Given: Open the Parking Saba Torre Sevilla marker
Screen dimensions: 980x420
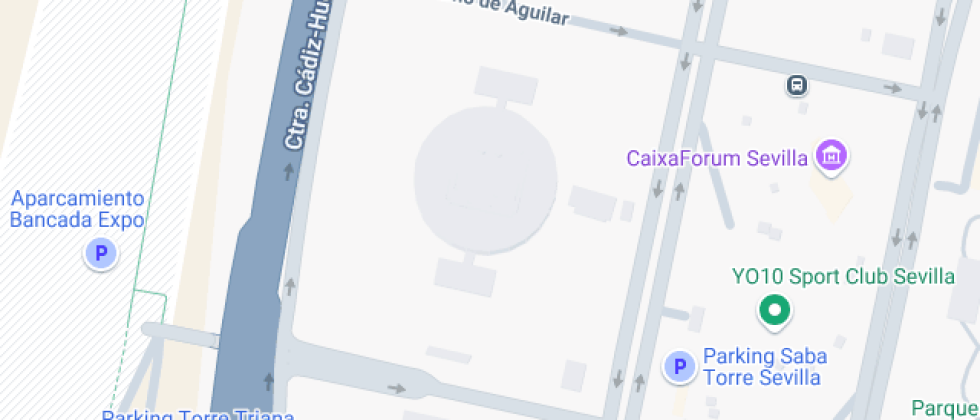Looking at the screenshot, I should point(679,366).
